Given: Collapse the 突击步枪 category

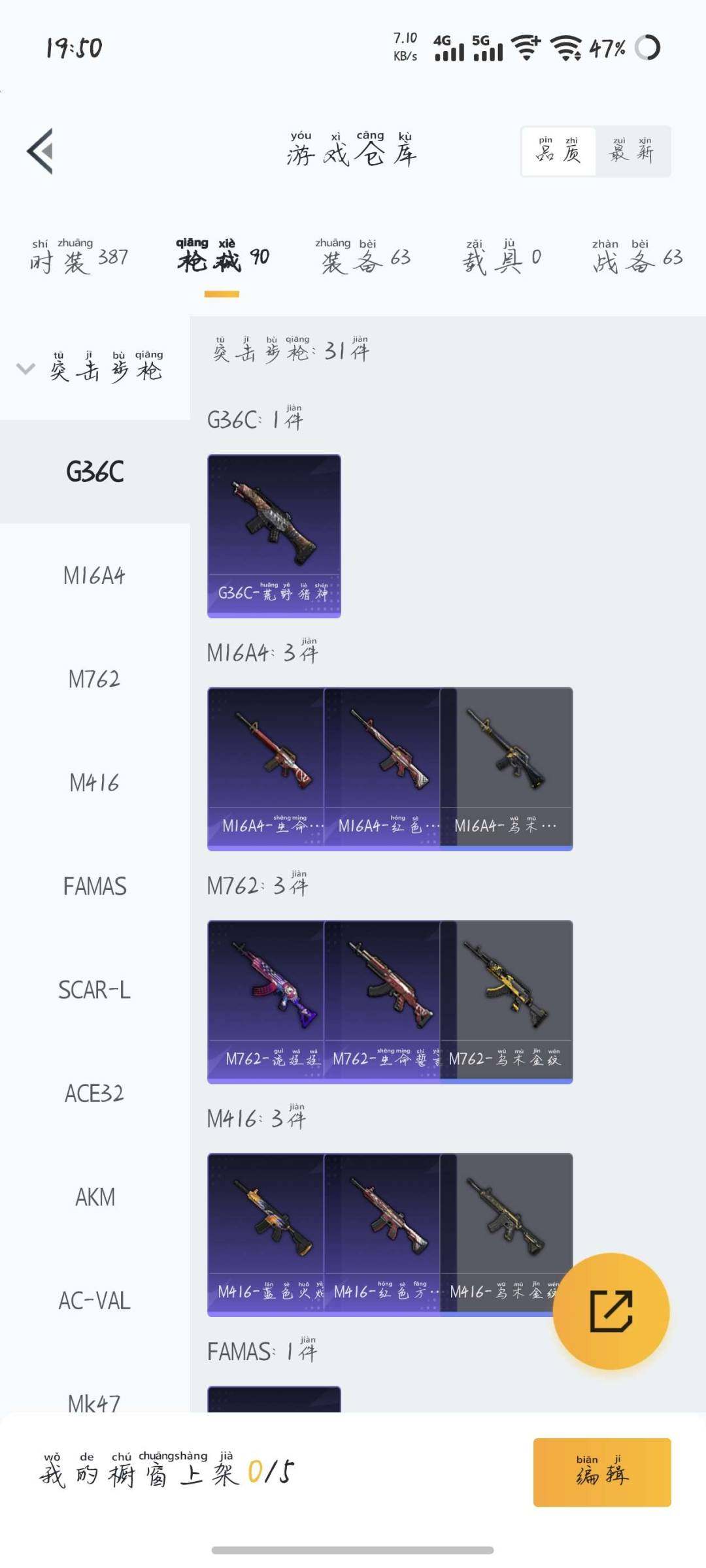Looking at the screenshot, I should click(26, 368).
